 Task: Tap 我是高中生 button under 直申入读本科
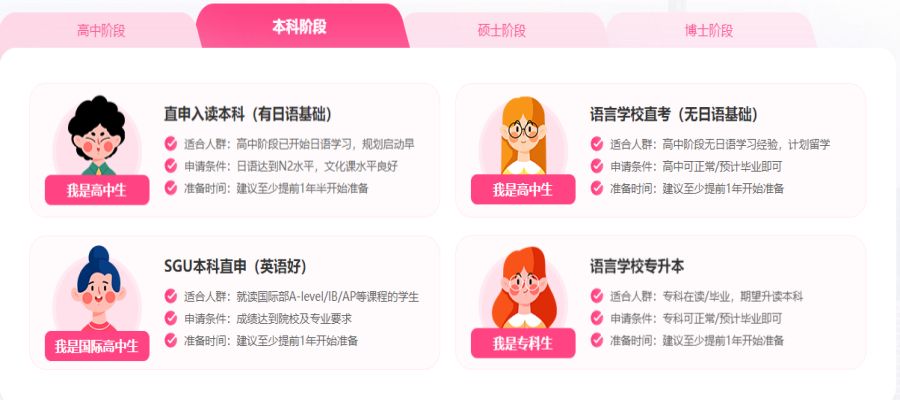96,190
